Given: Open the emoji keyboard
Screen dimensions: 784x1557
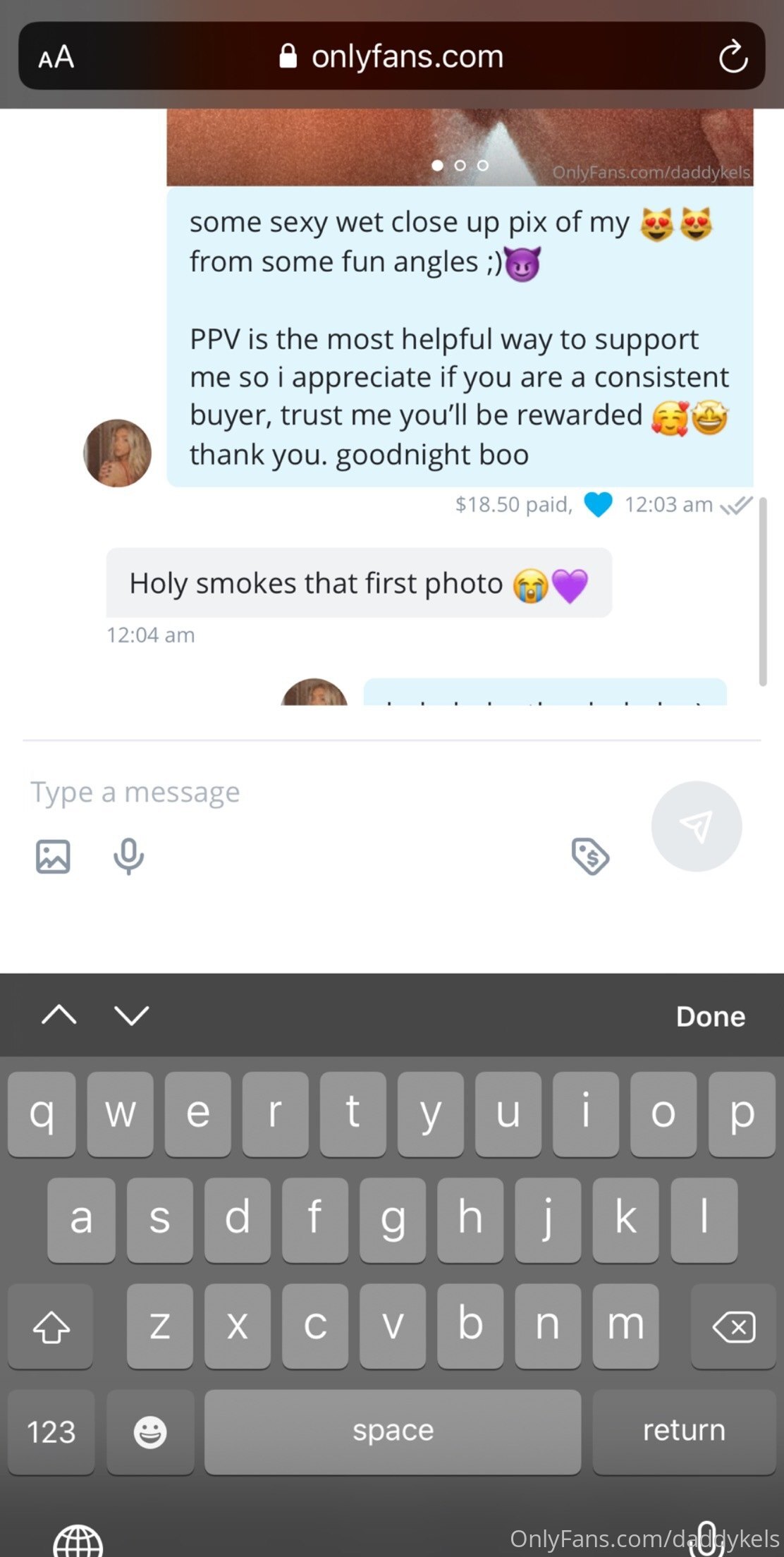Looking at the screenshot, I should 150,1431.
